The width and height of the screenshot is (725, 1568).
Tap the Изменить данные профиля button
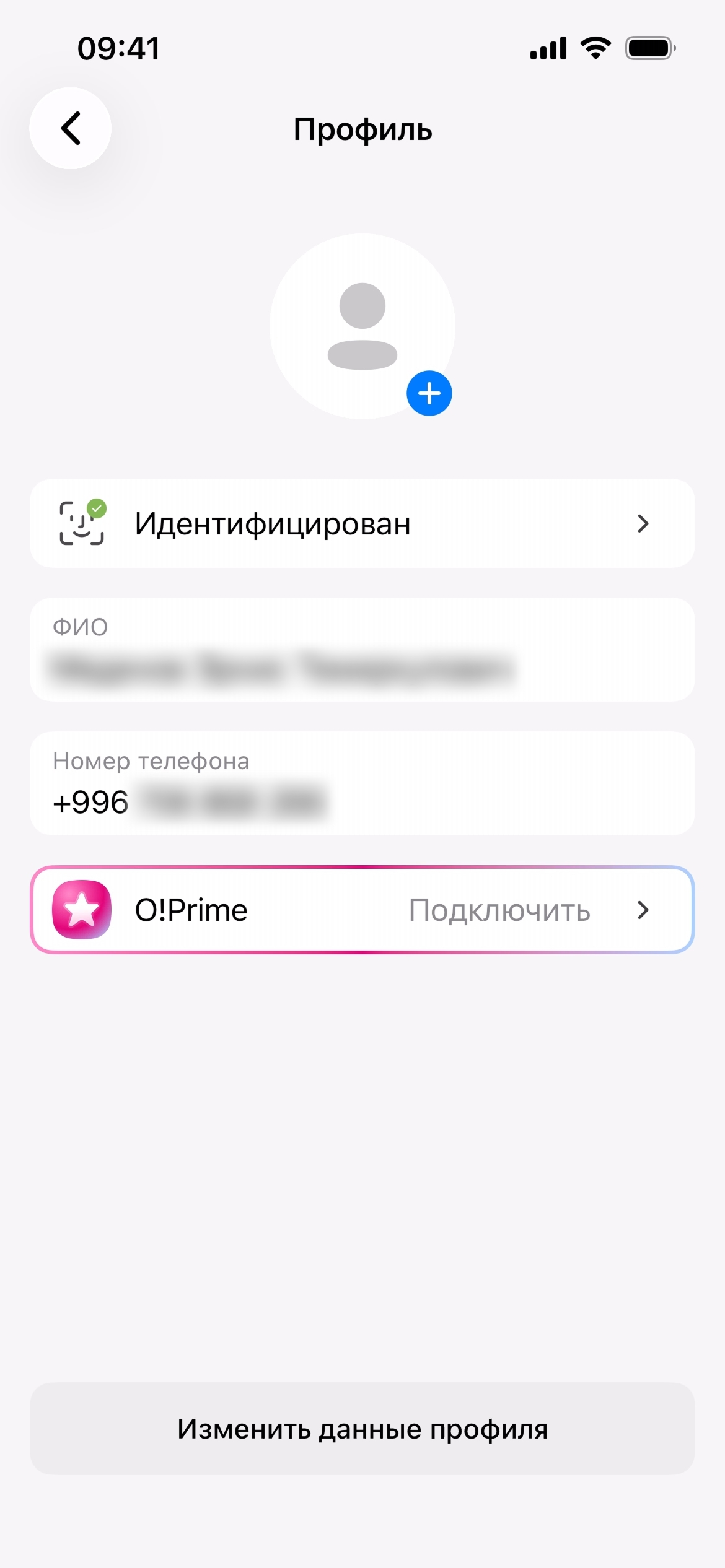362,1429
